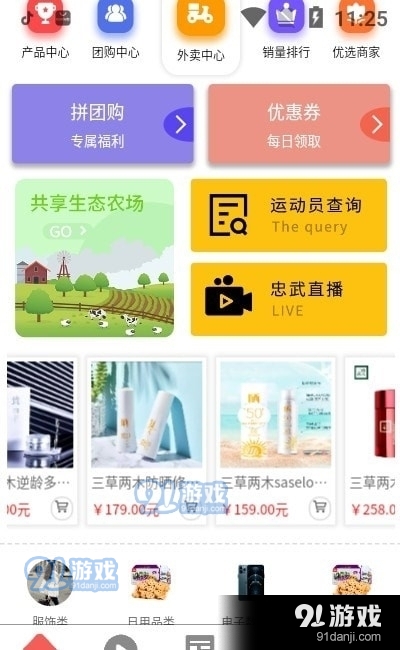400x650 pixels.
Task: Open the 拼团购 专属福利 banner
Action: click(x=103, y=124)
